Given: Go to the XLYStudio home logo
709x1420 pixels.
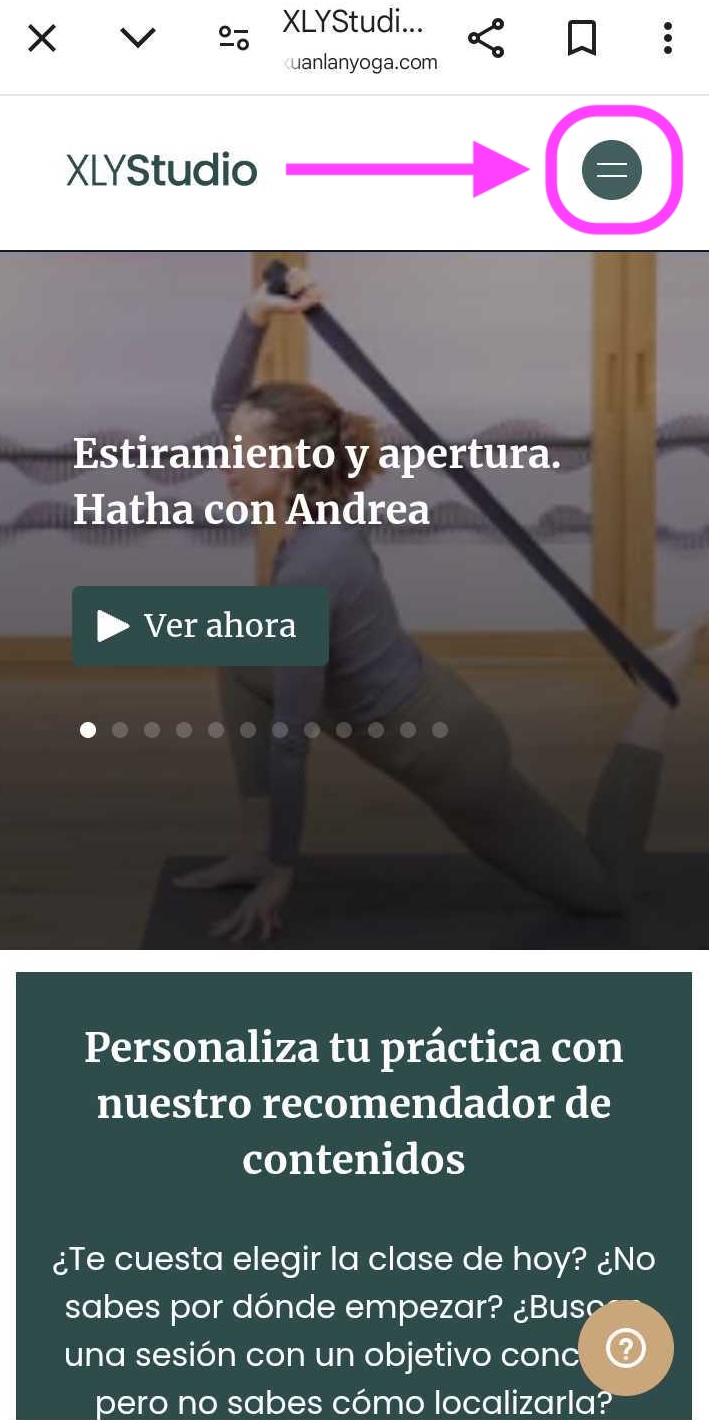Looking at the screenshot, I should click(x=162, y=171).
